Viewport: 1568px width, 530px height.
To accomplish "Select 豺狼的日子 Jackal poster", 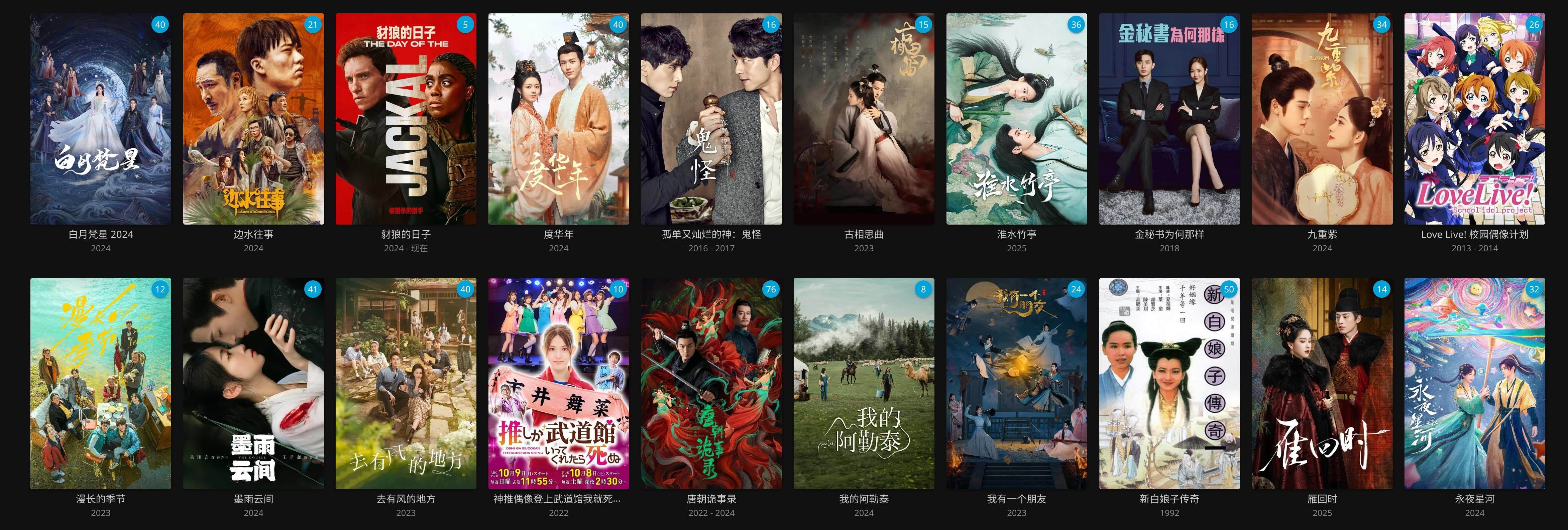I will pos(406,119).
